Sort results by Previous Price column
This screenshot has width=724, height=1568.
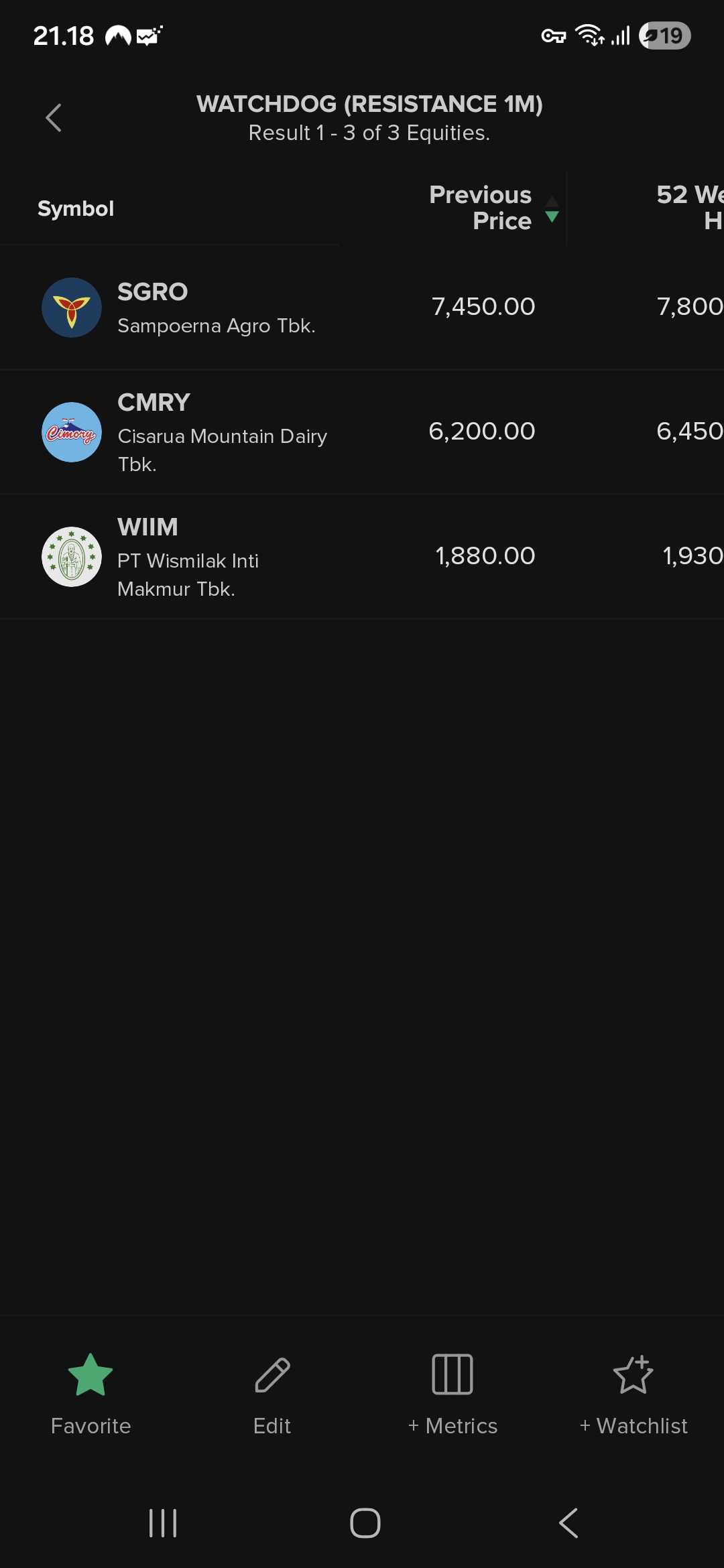click(493, 208)
